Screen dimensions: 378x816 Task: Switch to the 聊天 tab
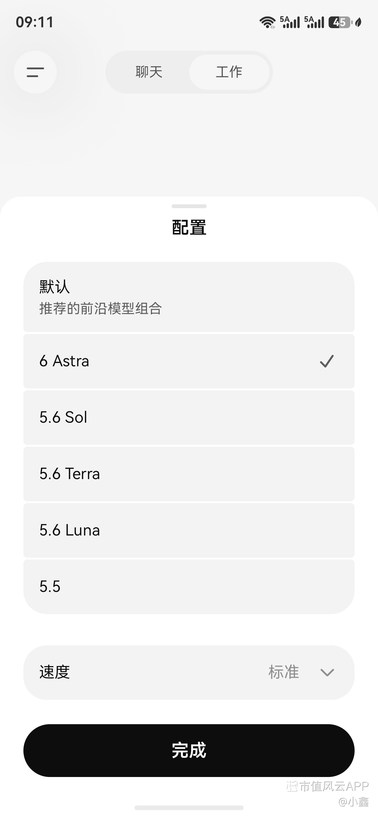tap(149, 72)
